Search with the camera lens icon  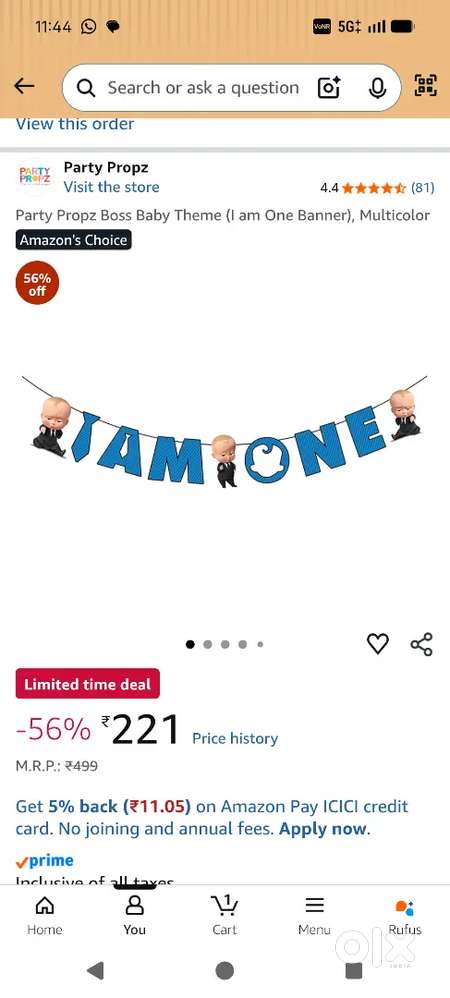tap(329, 88)
